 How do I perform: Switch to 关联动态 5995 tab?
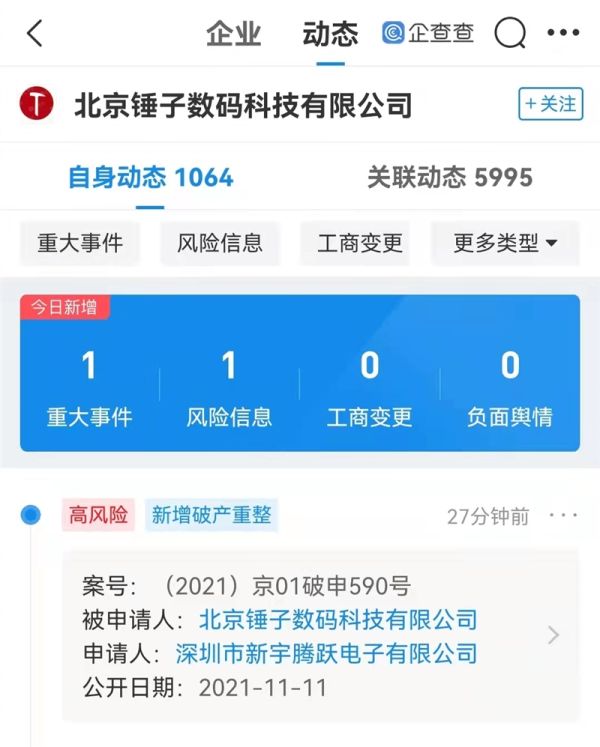449,178
